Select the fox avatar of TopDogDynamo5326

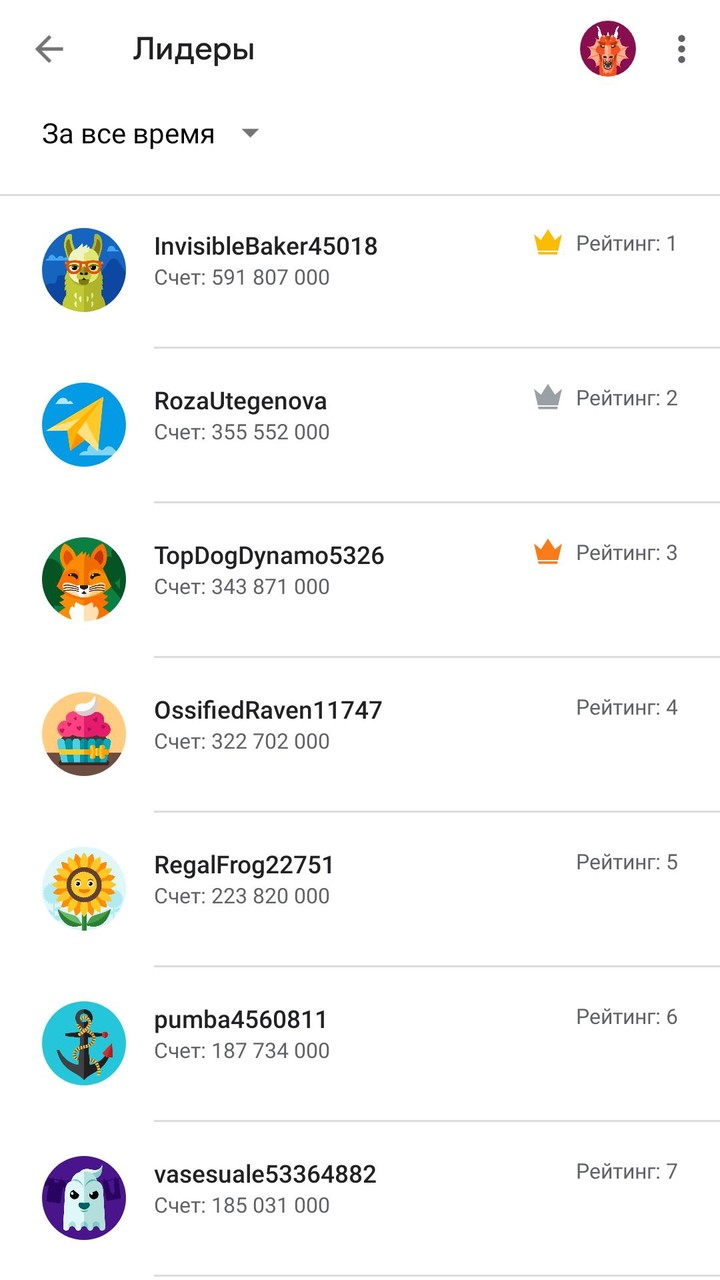coord(83,578)
